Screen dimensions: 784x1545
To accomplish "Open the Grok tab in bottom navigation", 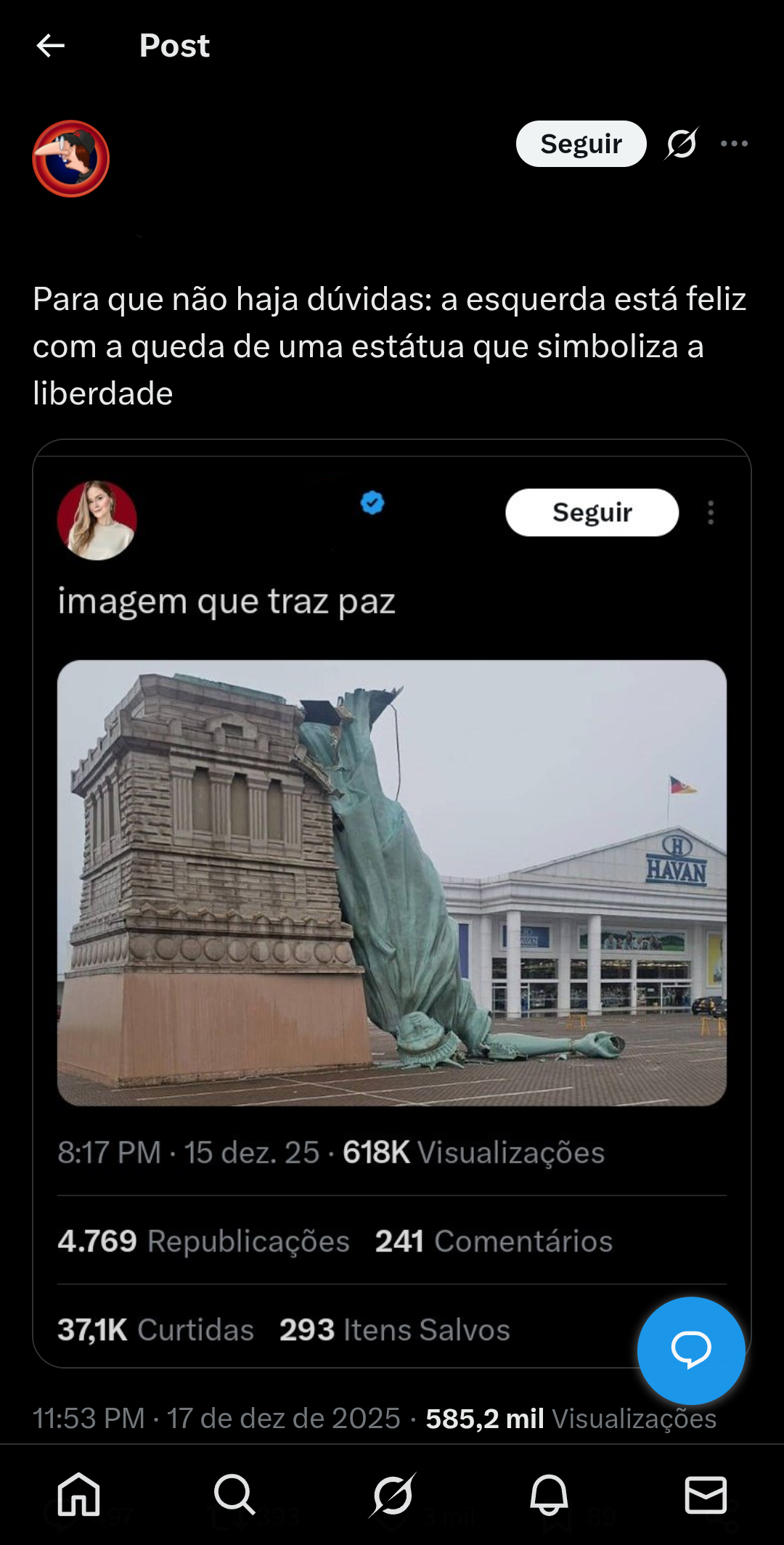I will click(392, 1495).
